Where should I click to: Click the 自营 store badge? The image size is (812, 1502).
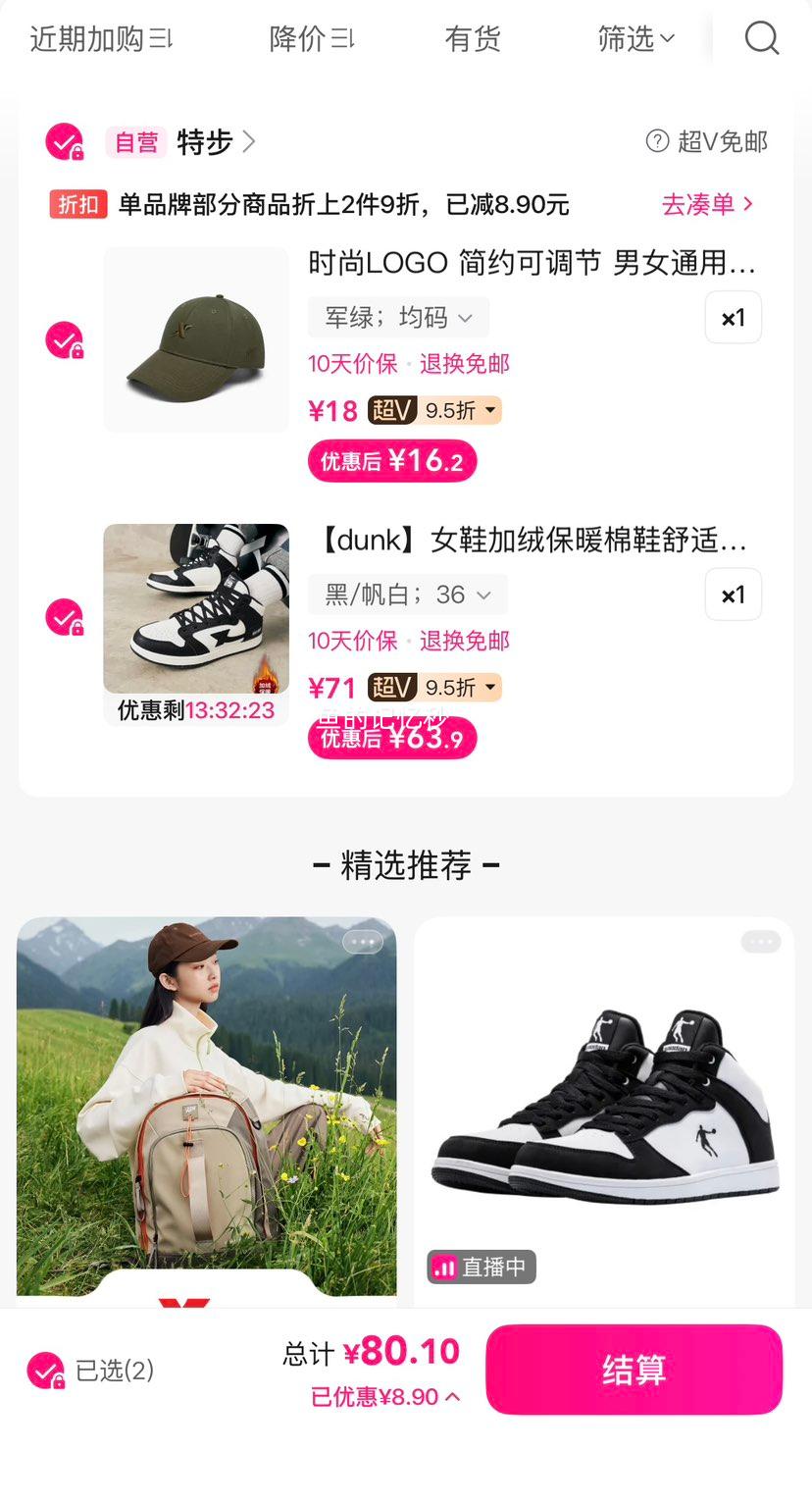click(x=135, y=142)
